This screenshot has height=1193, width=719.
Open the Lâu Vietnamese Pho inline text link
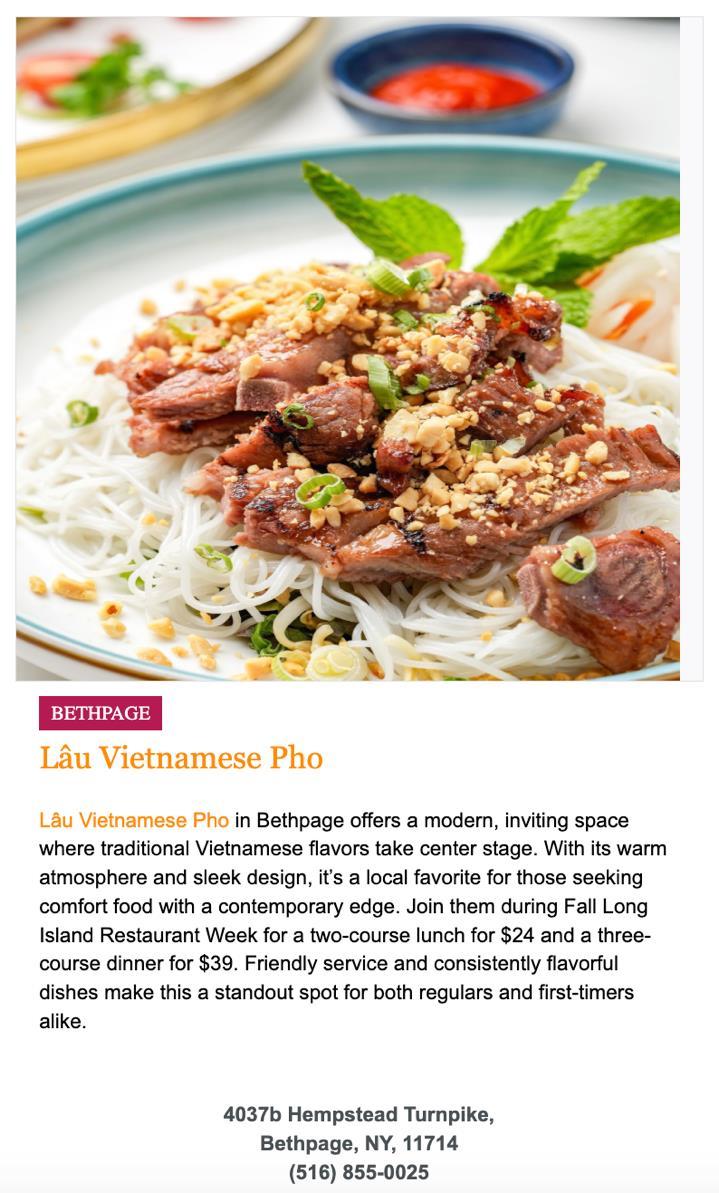click(134, 821)
